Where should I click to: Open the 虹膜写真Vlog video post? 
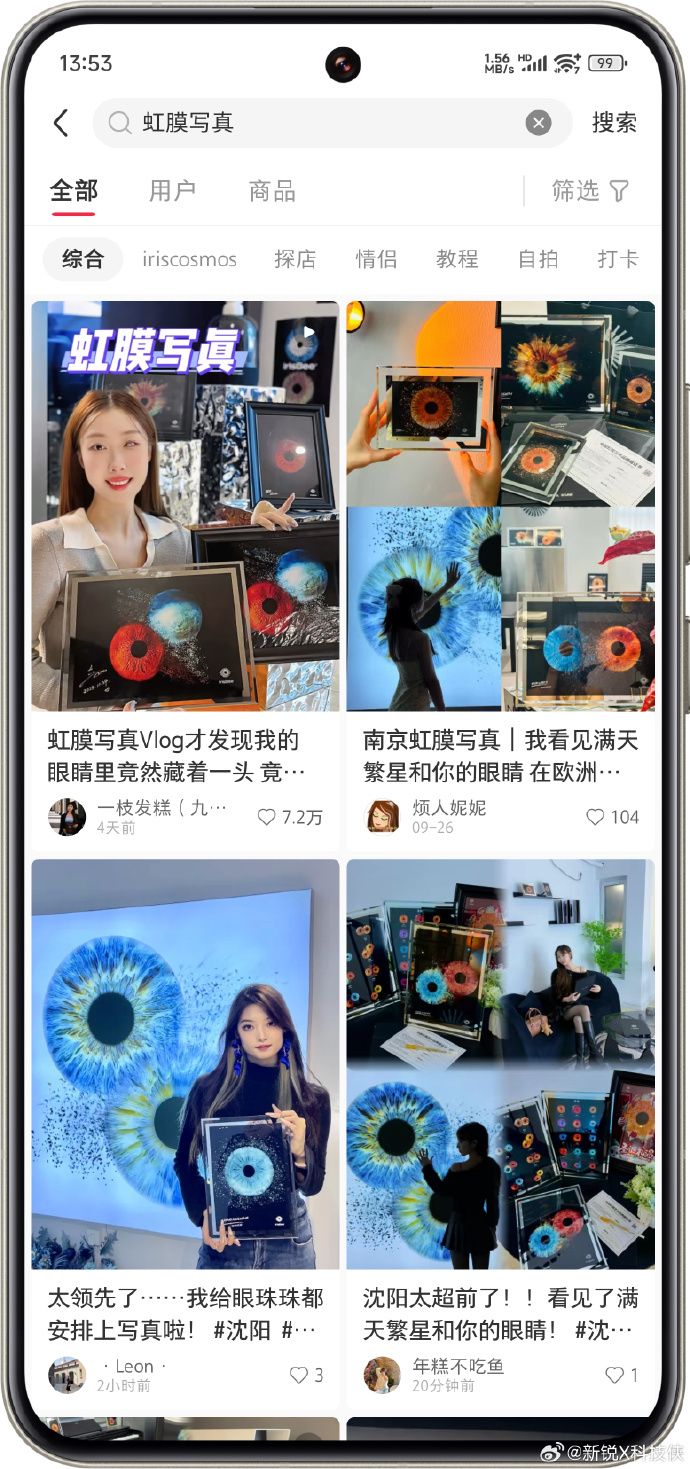click(x=185, y=505)
